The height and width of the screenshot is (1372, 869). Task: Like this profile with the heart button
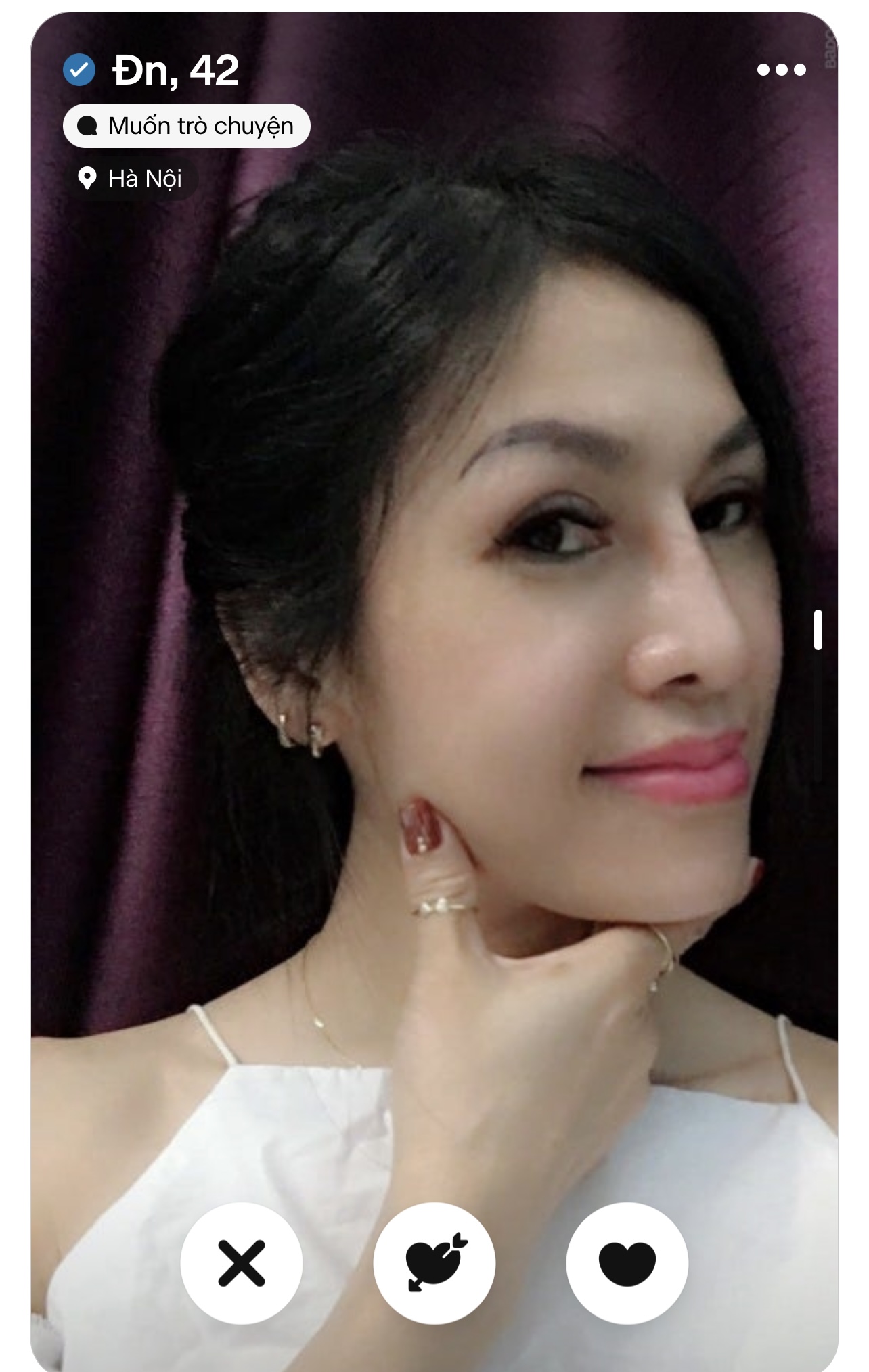click(627, 1262)
